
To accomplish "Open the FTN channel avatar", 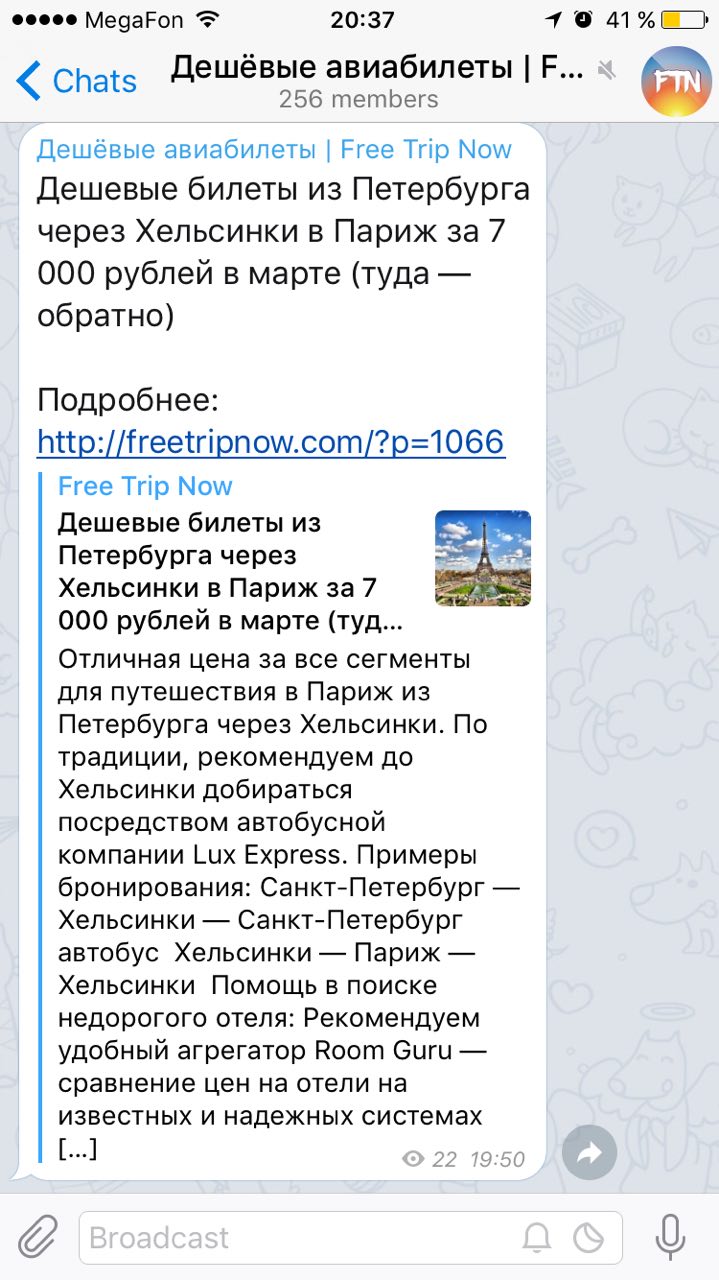I will (x=675, y=81).
